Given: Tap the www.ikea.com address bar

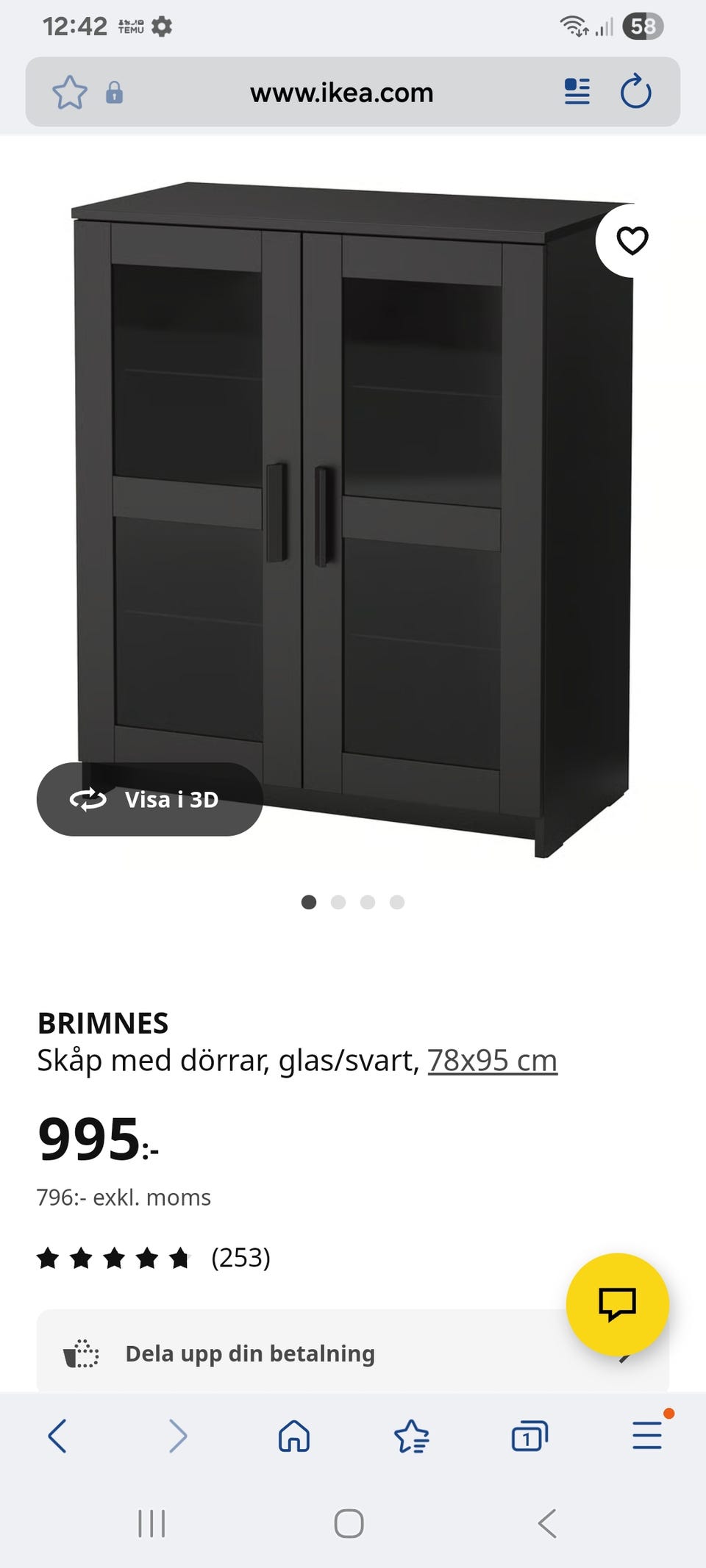Looking at the screenshot, I should coord(341,93).
